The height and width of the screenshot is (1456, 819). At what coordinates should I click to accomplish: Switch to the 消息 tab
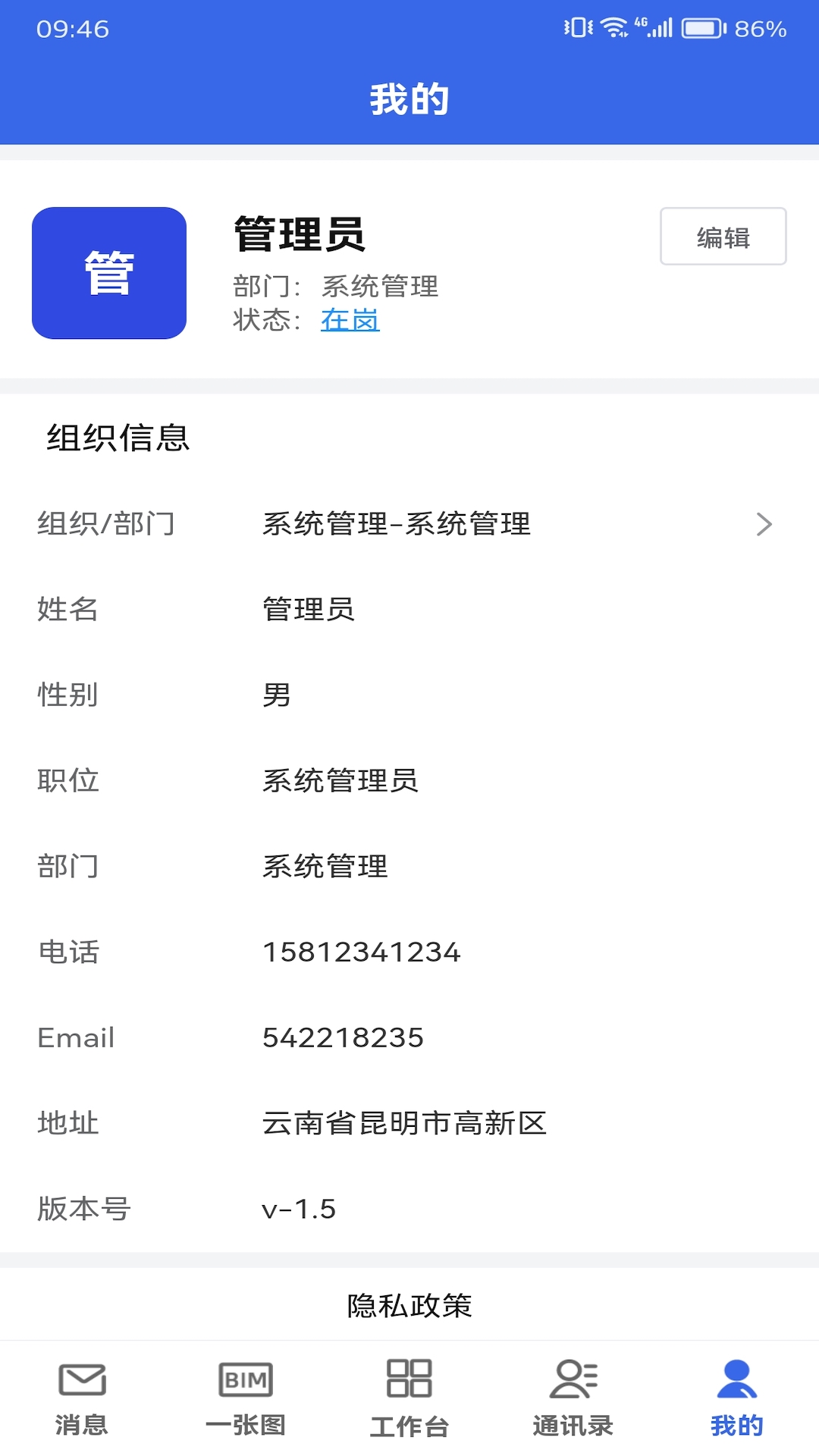[81, 1403]
